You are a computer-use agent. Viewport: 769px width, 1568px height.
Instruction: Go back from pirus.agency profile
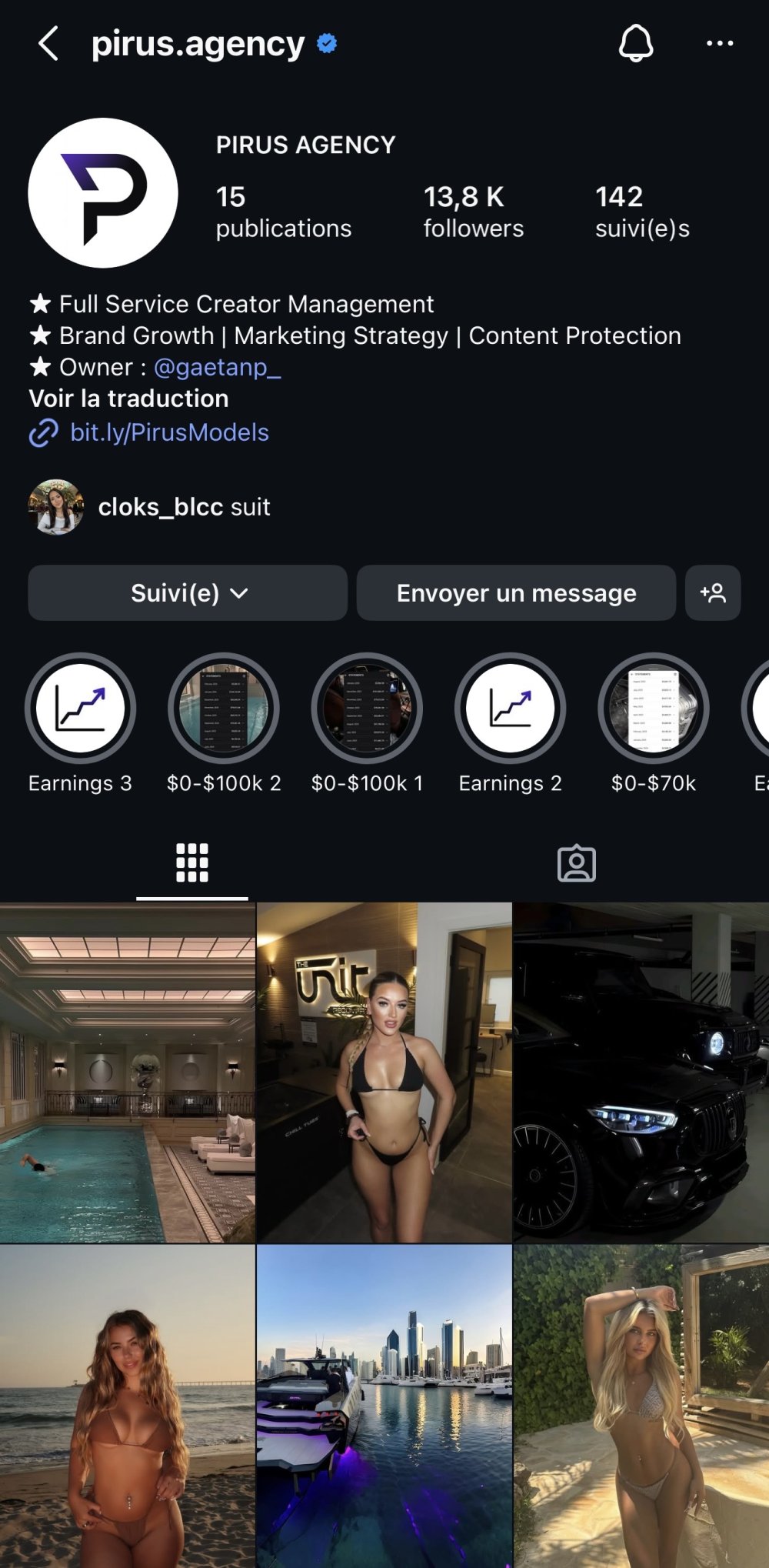[48, 44]
